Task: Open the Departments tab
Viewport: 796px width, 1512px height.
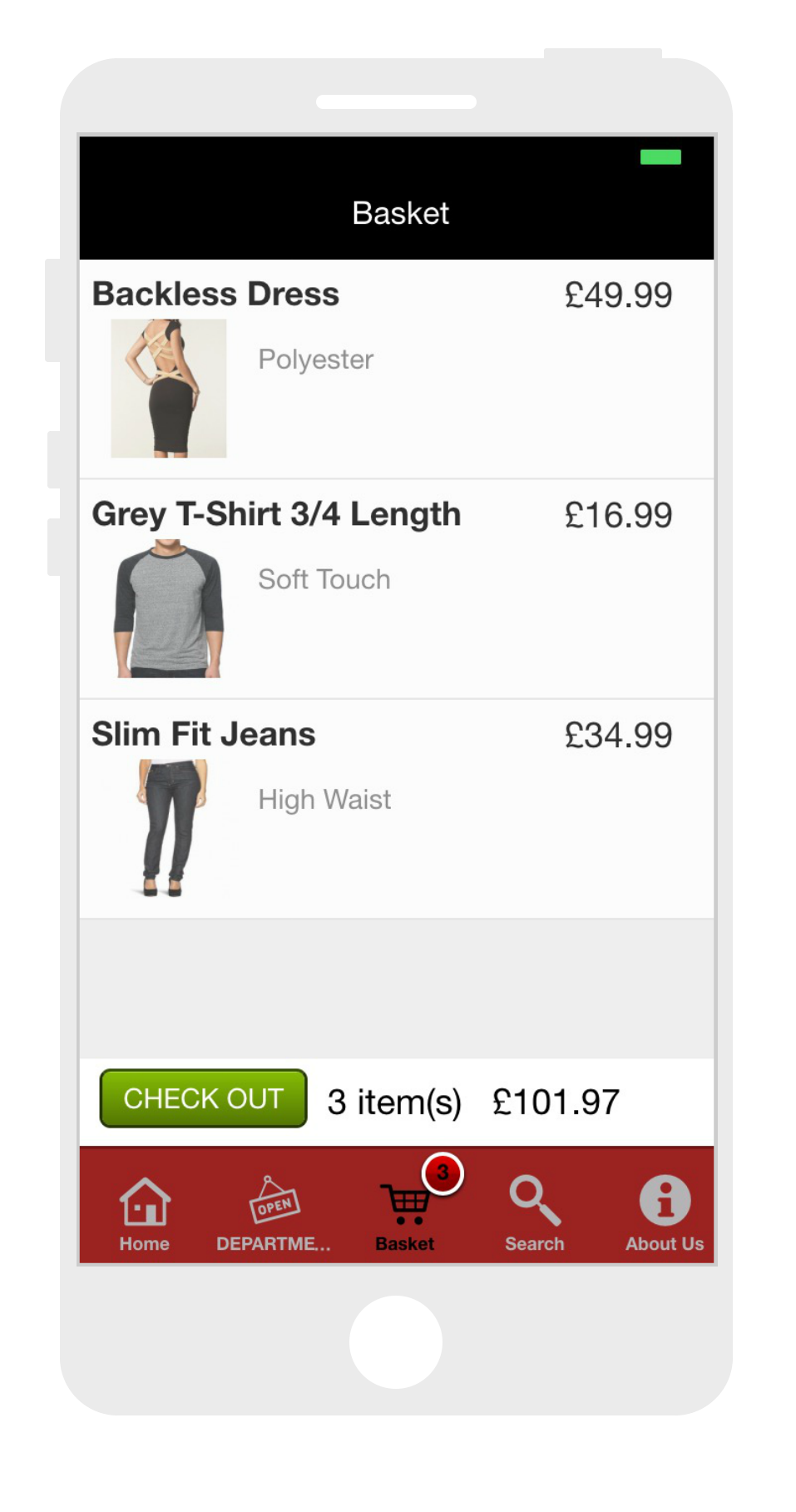Action: click(274, 1212)
